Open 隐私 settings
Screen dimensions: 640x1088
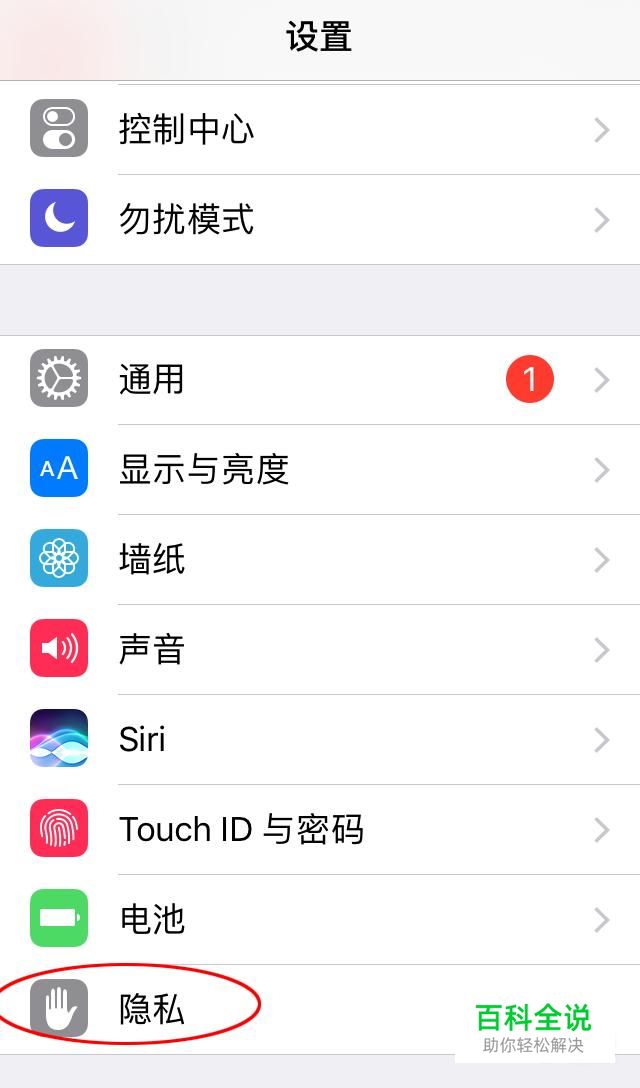click(320, 1010)
